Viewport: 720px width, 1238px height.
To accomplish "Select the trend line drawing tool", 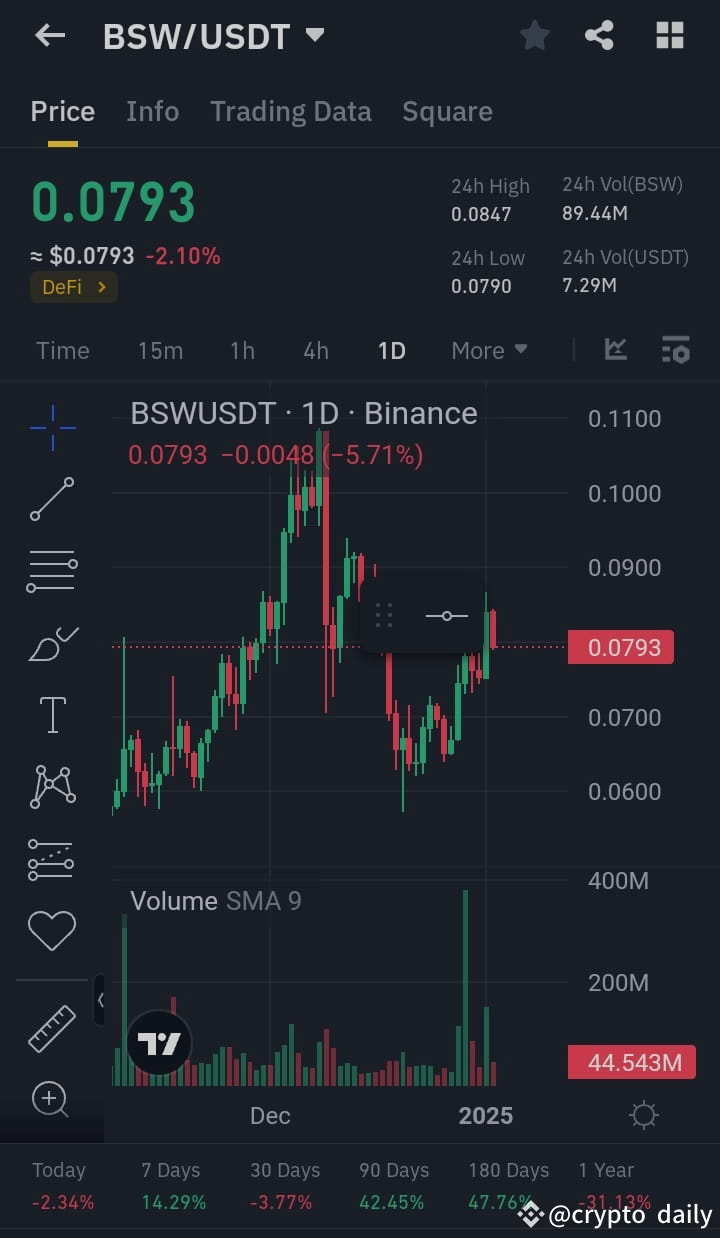I will coord(51,499).
